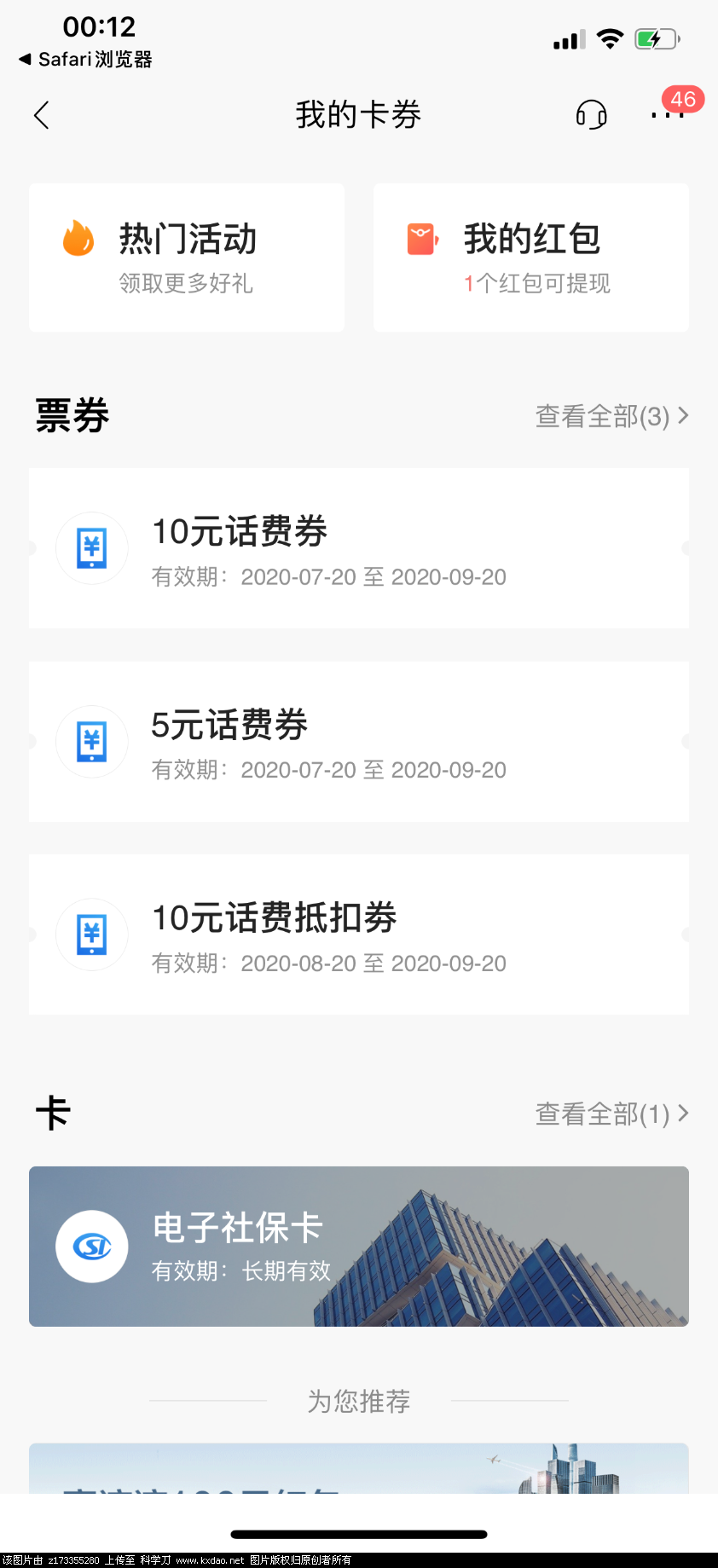Click the electronic social security card logo
This screenshot has width=718, height=1568.
(91, 1246)
